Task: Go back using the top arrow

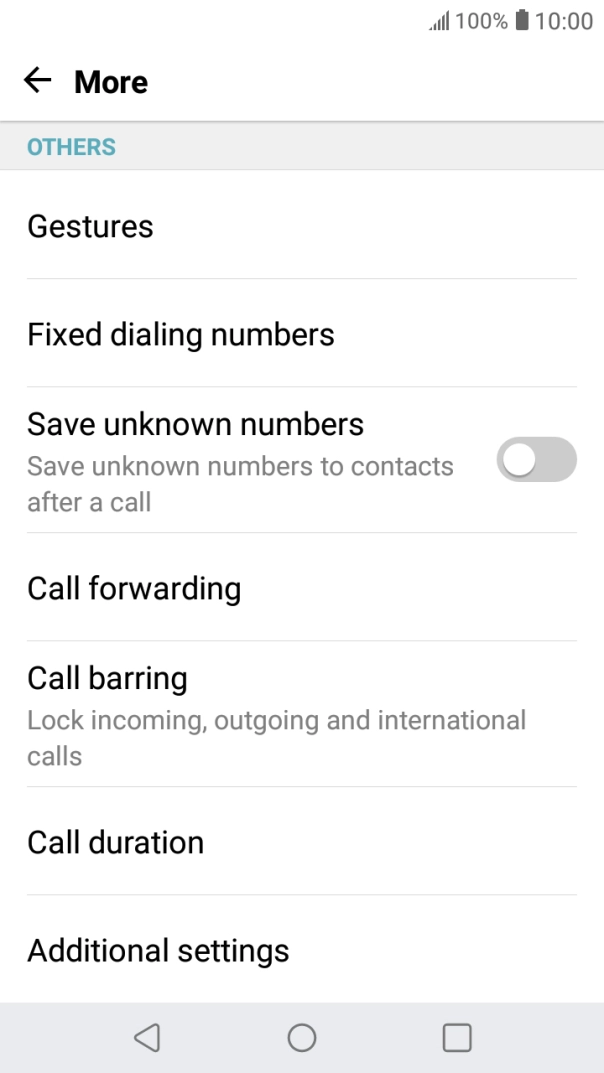Action: pos(38,81)
